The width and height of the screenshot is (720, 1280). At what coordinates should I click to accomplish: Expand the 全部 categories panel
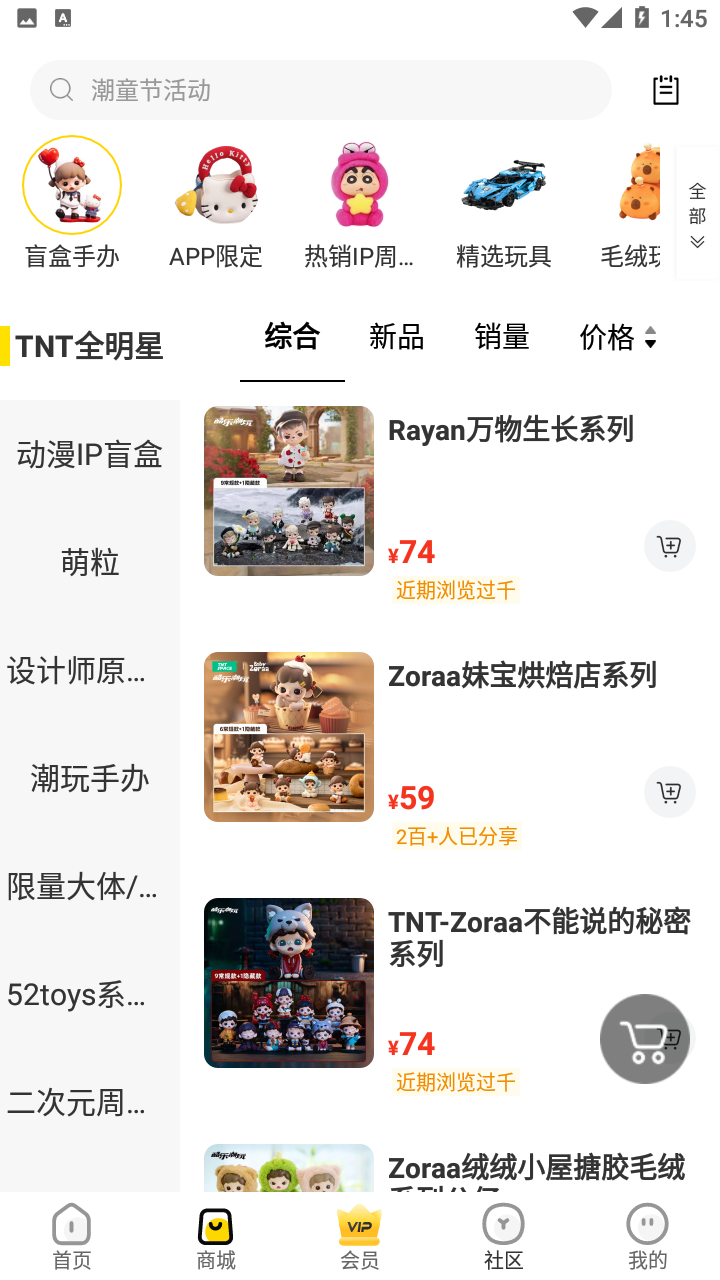[x=697, y=214]
